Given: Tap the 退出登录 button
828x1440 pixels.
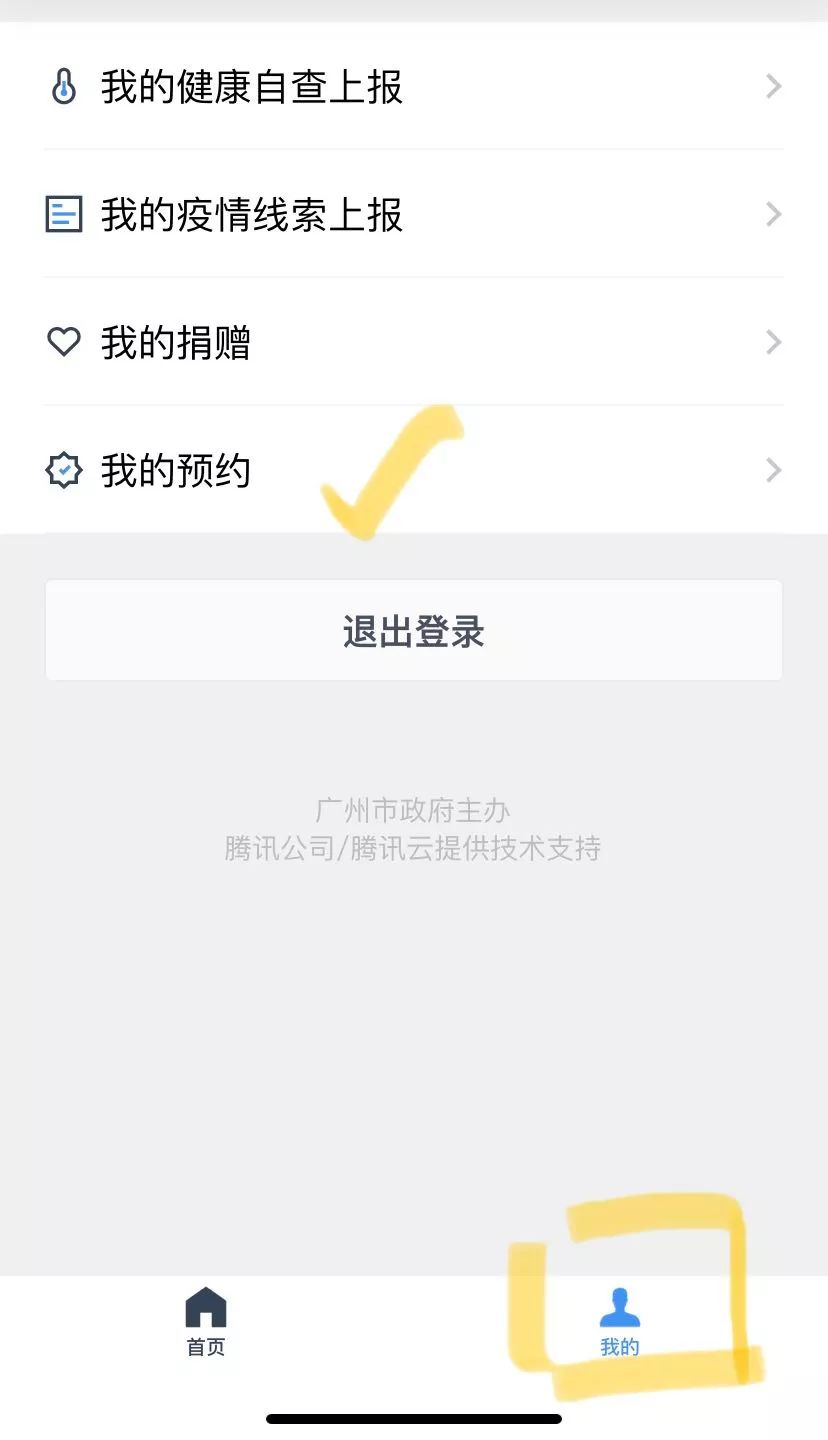Looking at the screenshot, I should tap(413, 631).
